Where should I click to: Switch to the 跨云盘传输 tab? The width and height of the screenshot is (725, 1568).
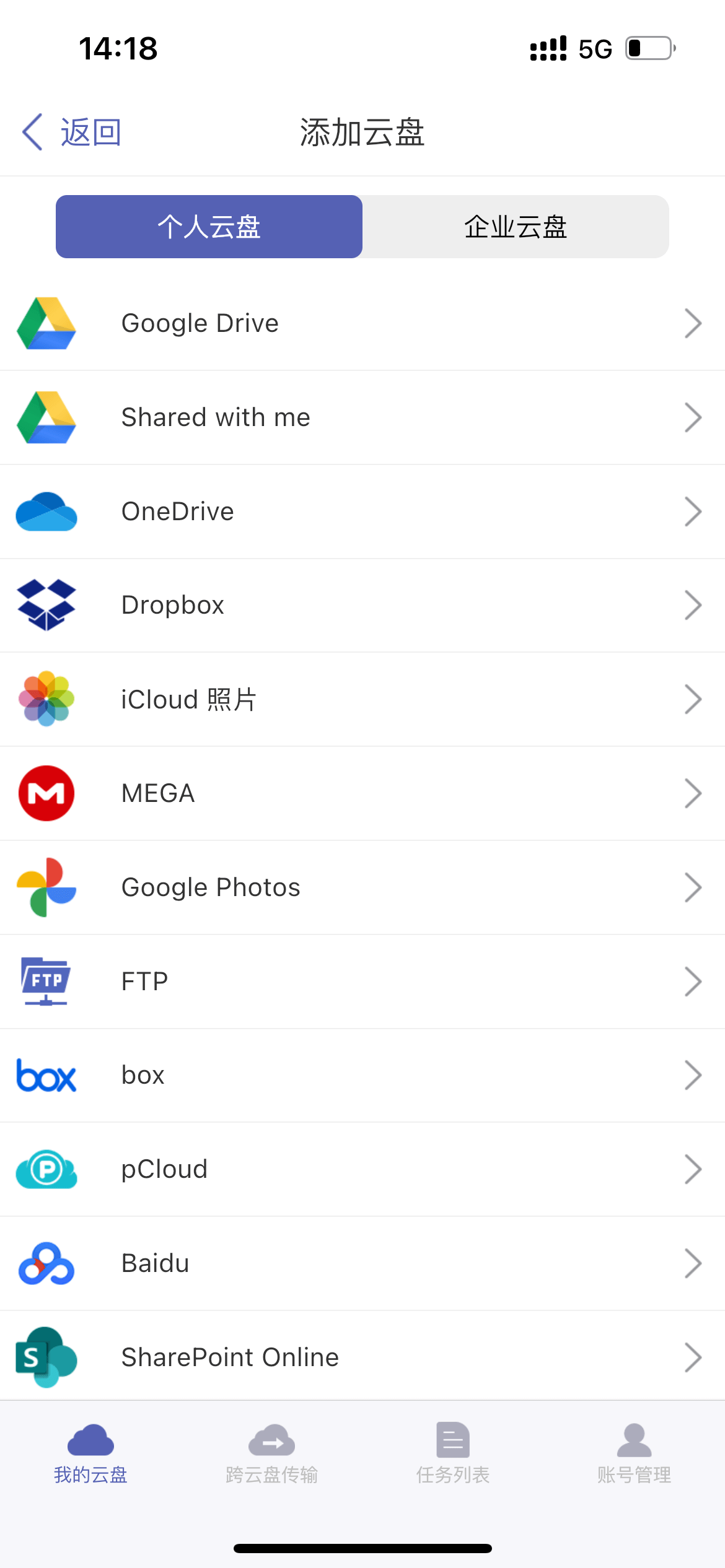[271, 1453]
